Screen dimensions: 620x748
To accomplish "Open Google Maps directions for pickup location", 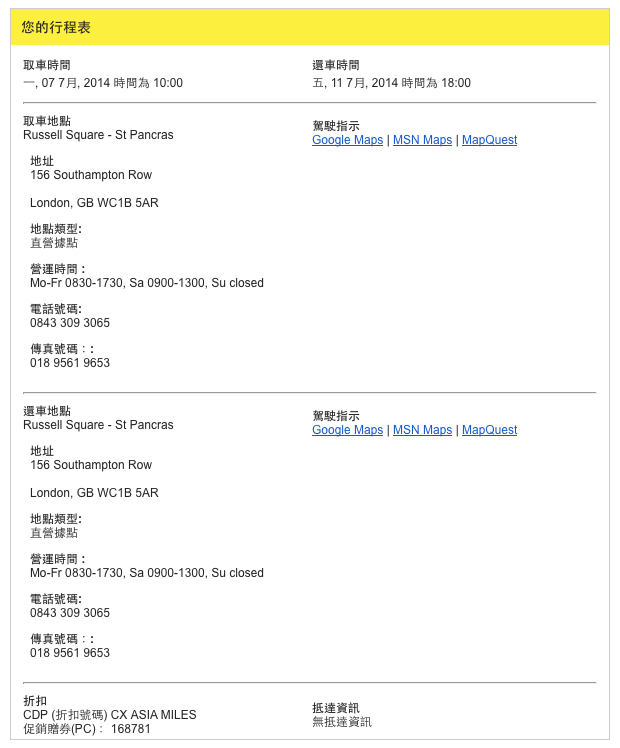I will pos(347,140).
